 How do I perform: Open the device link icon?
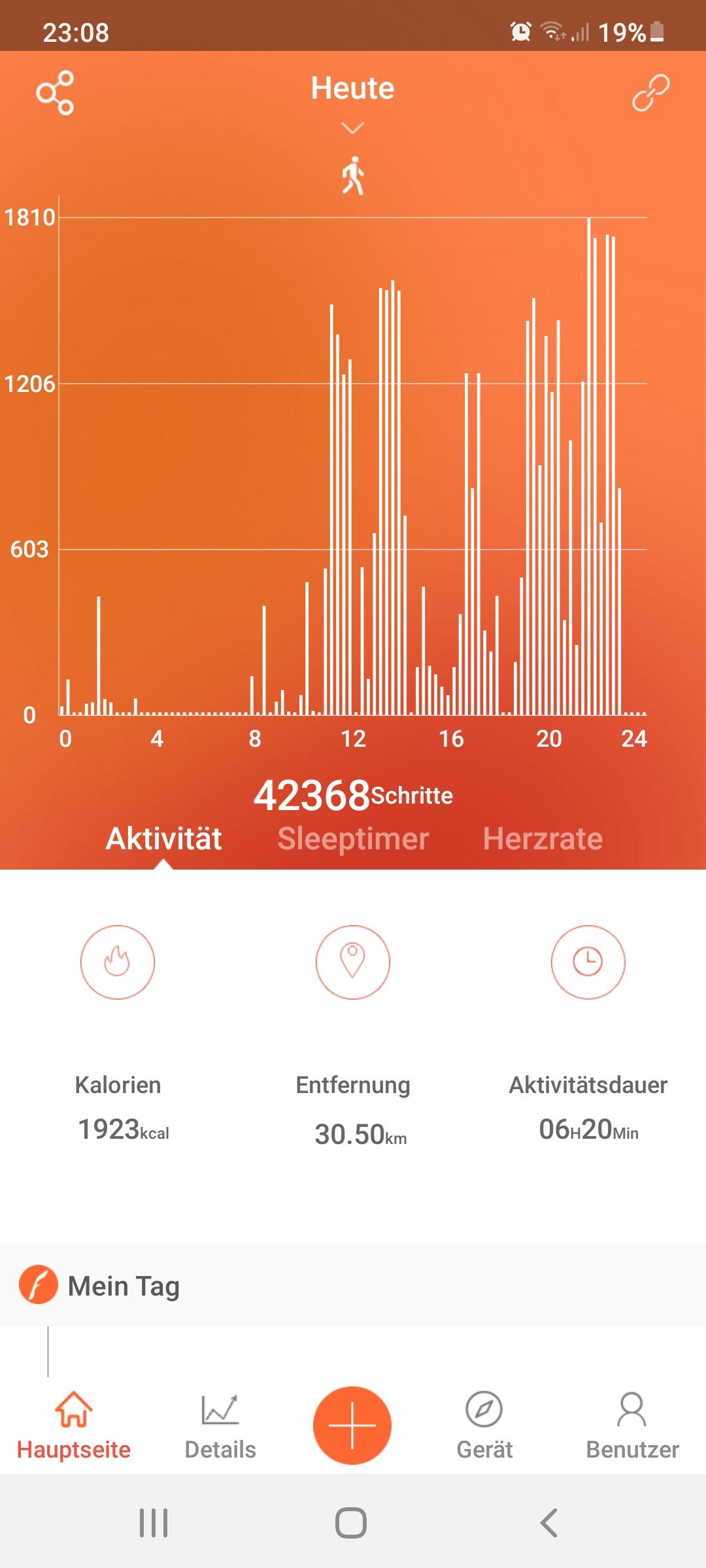pyautogui.click(x=650, y=93)
